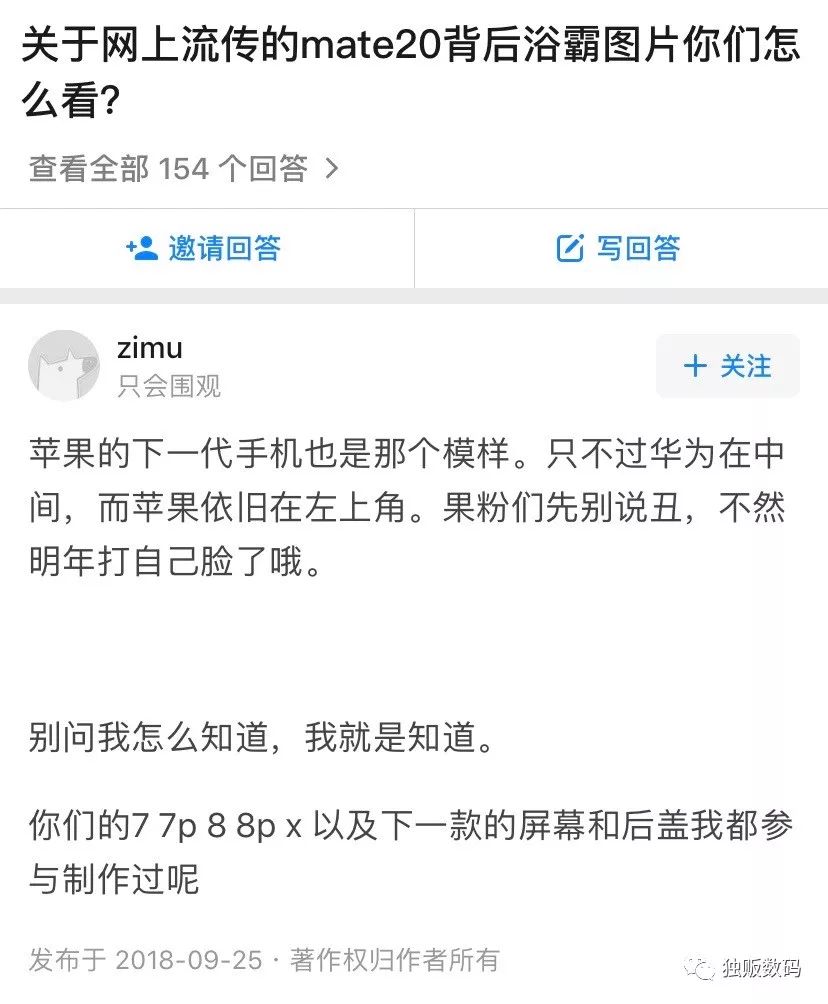Click the pencil icon next to 写回答
The image size is (828, 1004).
point(570,250)
